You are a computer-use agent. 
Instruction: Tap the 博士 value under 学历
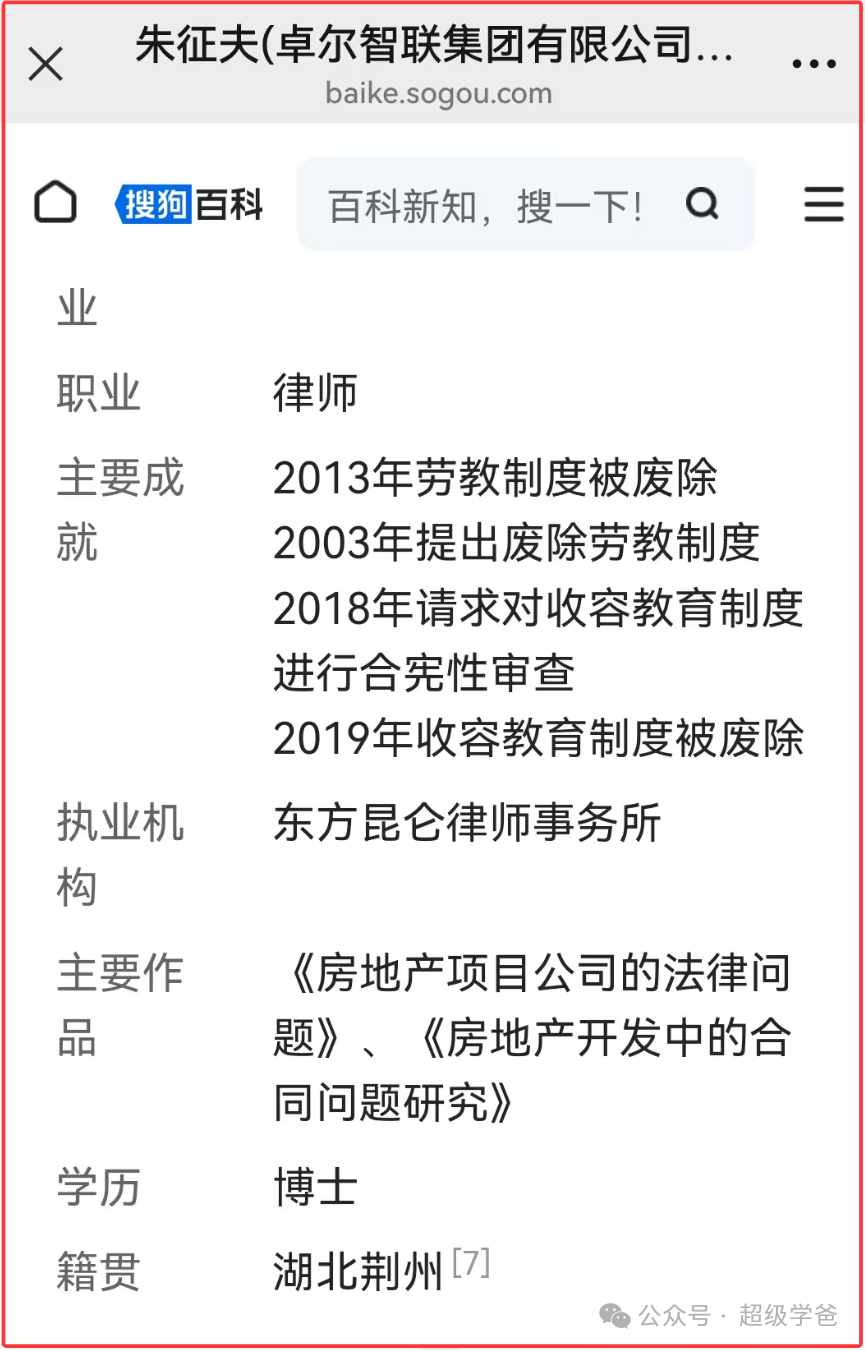click(315, 1187)
